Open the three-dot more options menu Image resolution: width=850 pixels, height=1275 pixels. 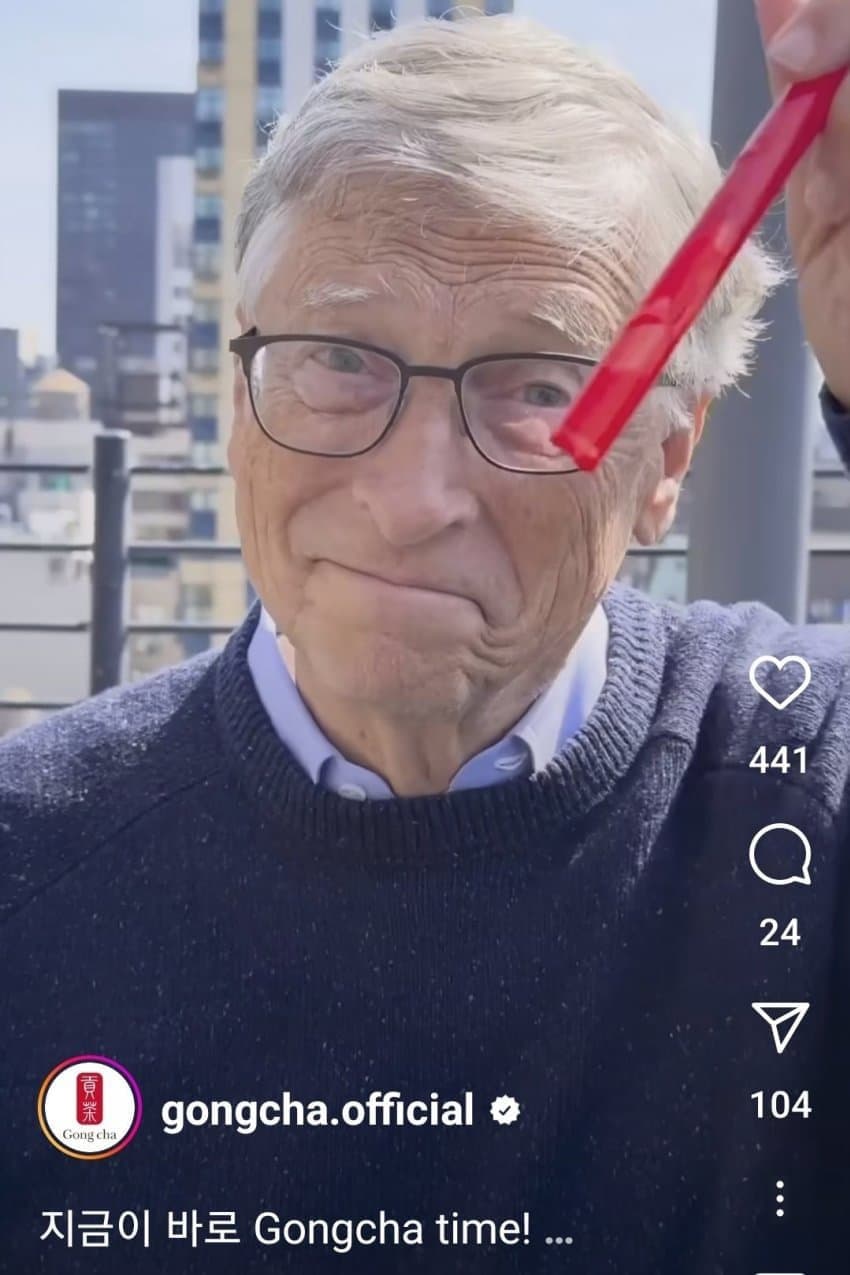pos(779,1198)
